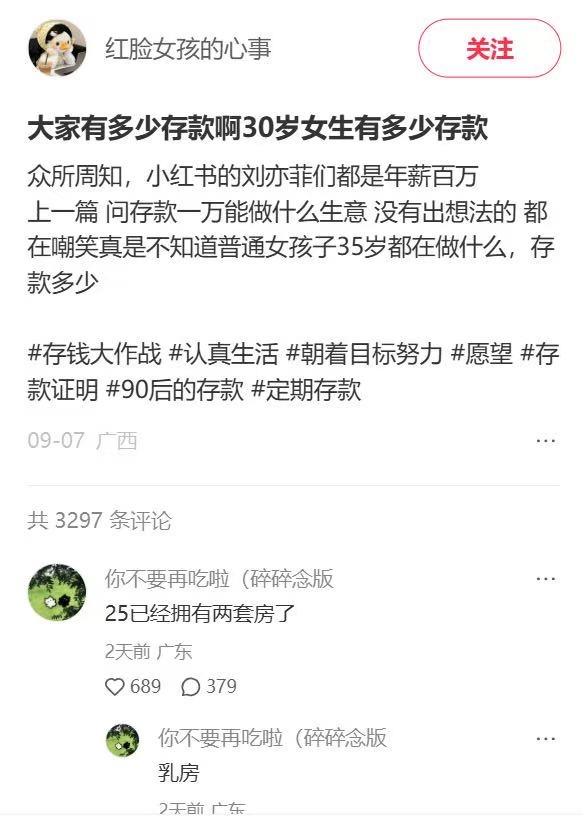Open more options for the reply 乳房
This screenshot has height=816, width=583.
(x=546, y=738)
